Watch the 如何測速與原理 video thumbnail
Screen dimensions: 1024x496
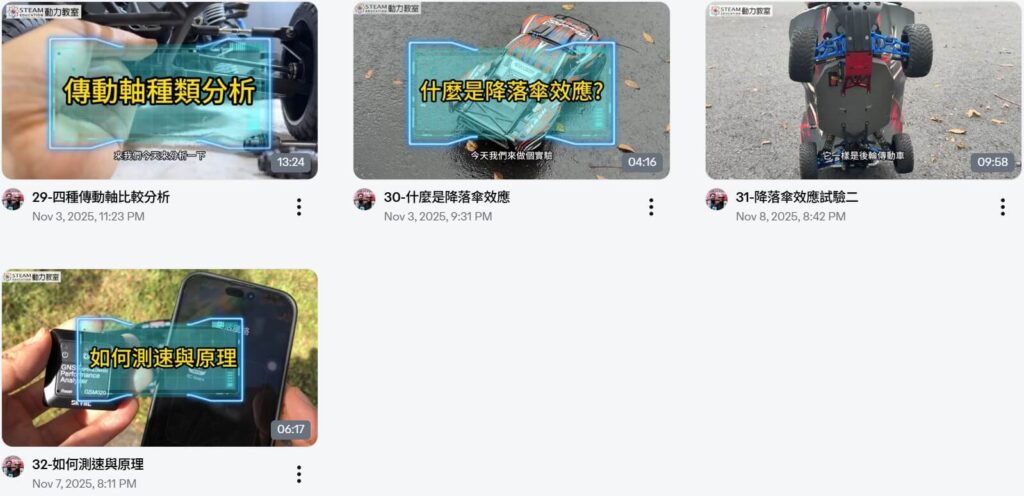160,357
